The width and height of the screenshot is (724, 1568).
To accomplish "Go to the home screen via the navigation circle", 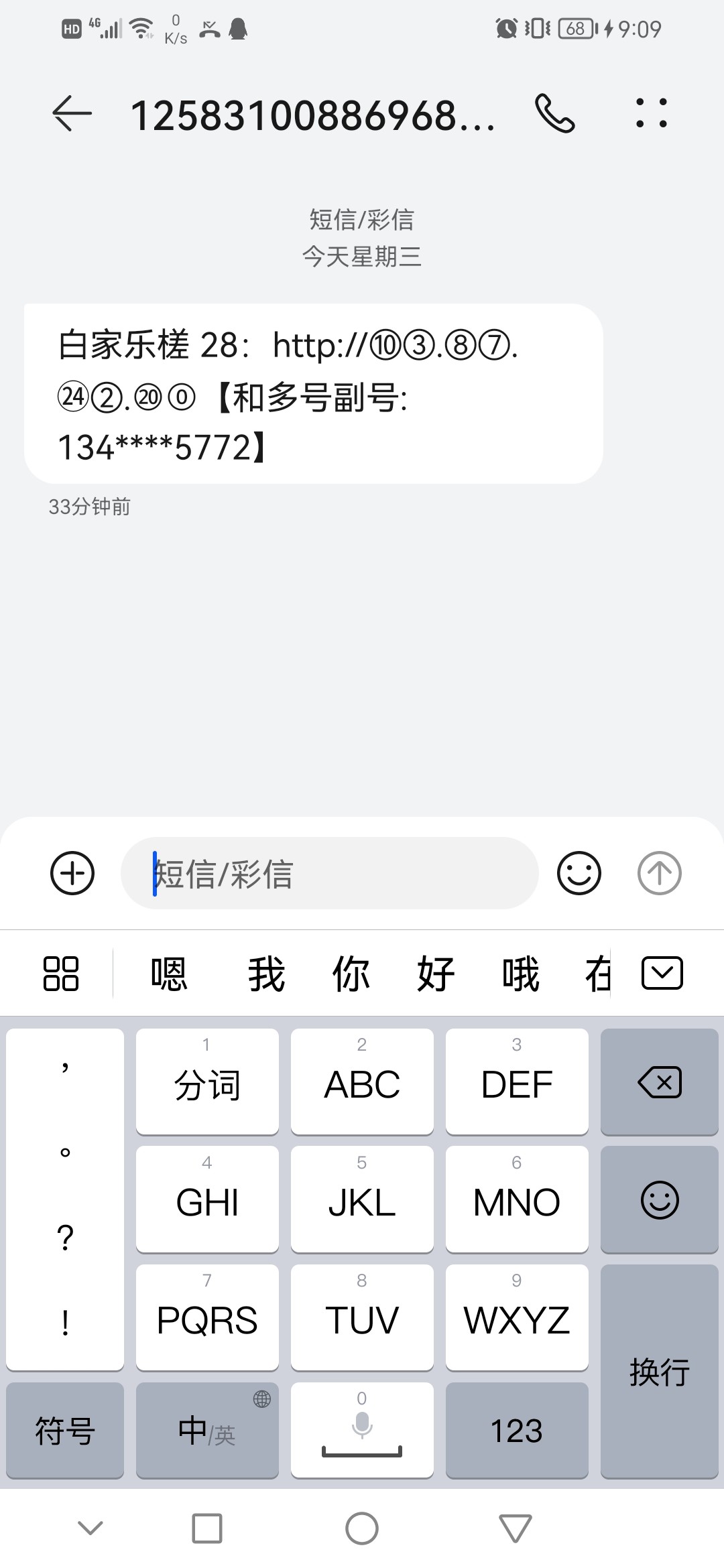I will 362,1528.
